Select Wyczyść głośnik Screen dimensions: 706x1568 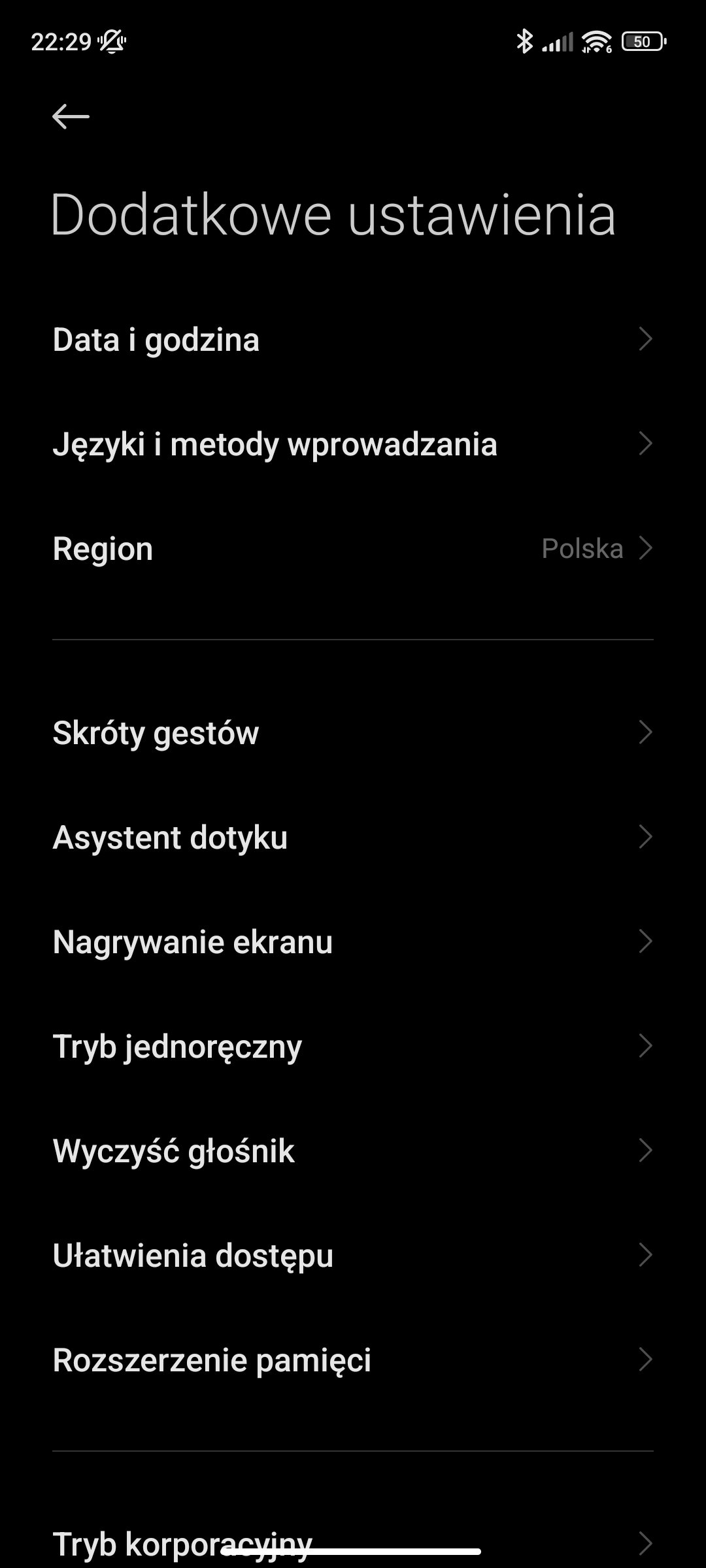(353, 1151)
